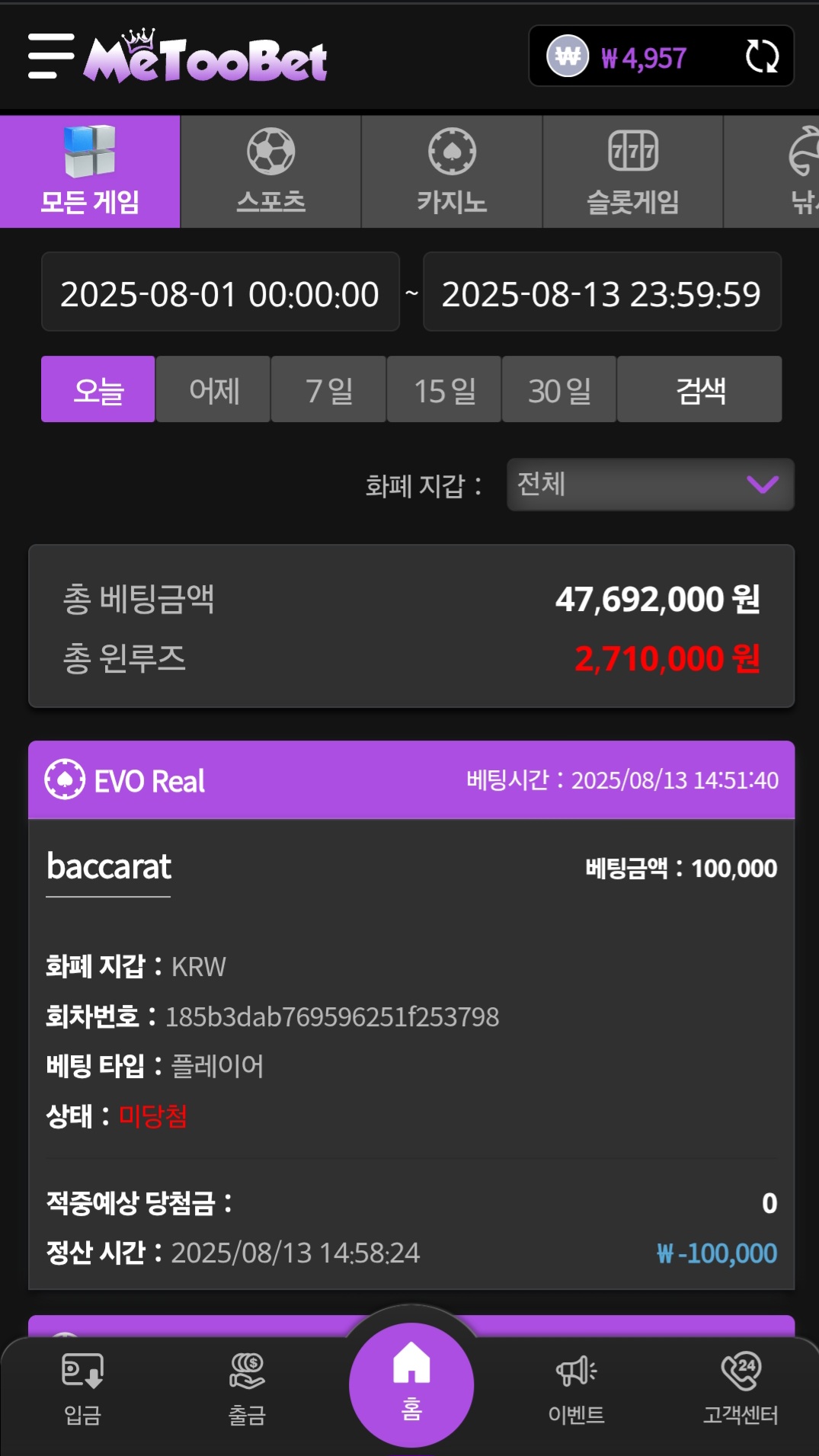This screenshot has height=1456, width=819.
Task: Filter history by 어제
Action: [x=213, y=390]
